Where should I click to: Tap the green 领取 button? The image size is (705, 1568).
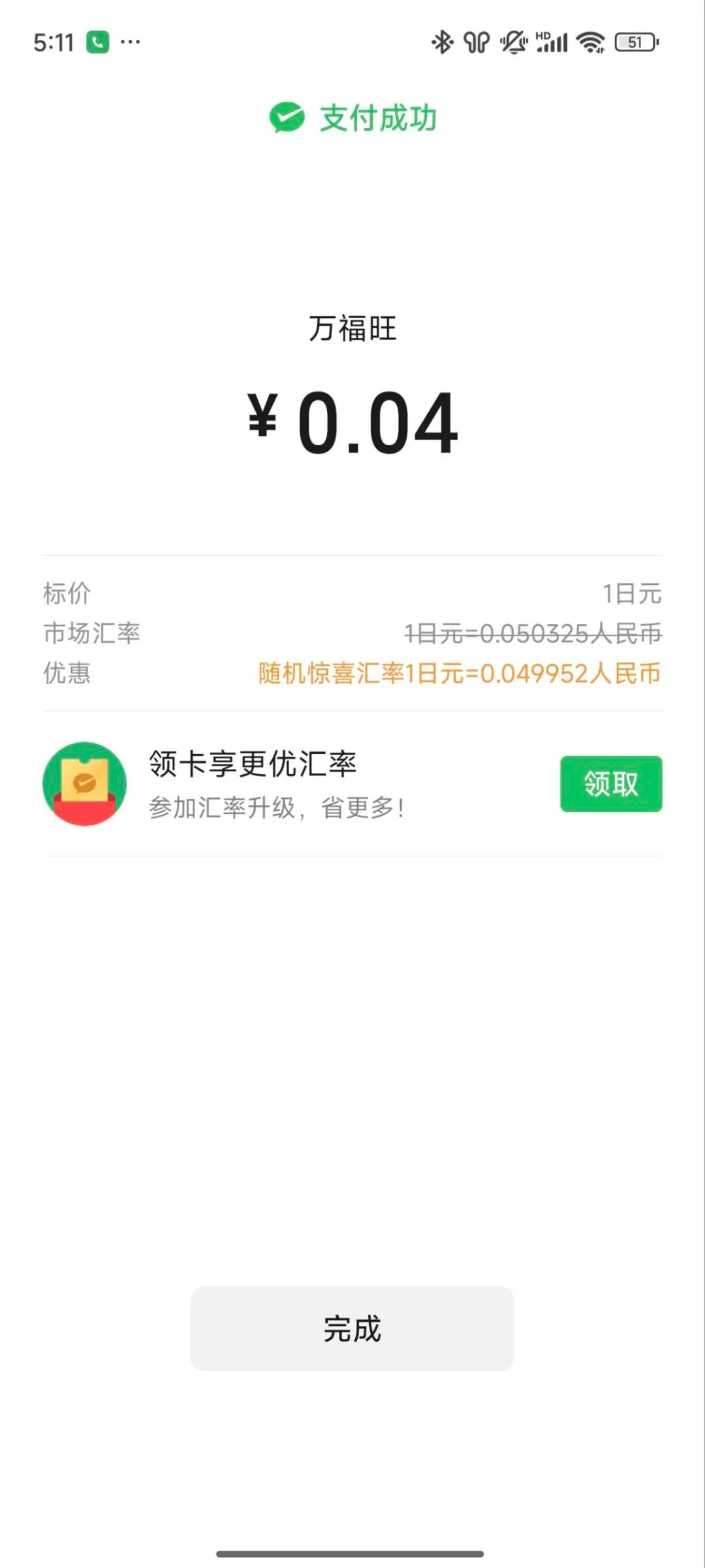point(611,783)
